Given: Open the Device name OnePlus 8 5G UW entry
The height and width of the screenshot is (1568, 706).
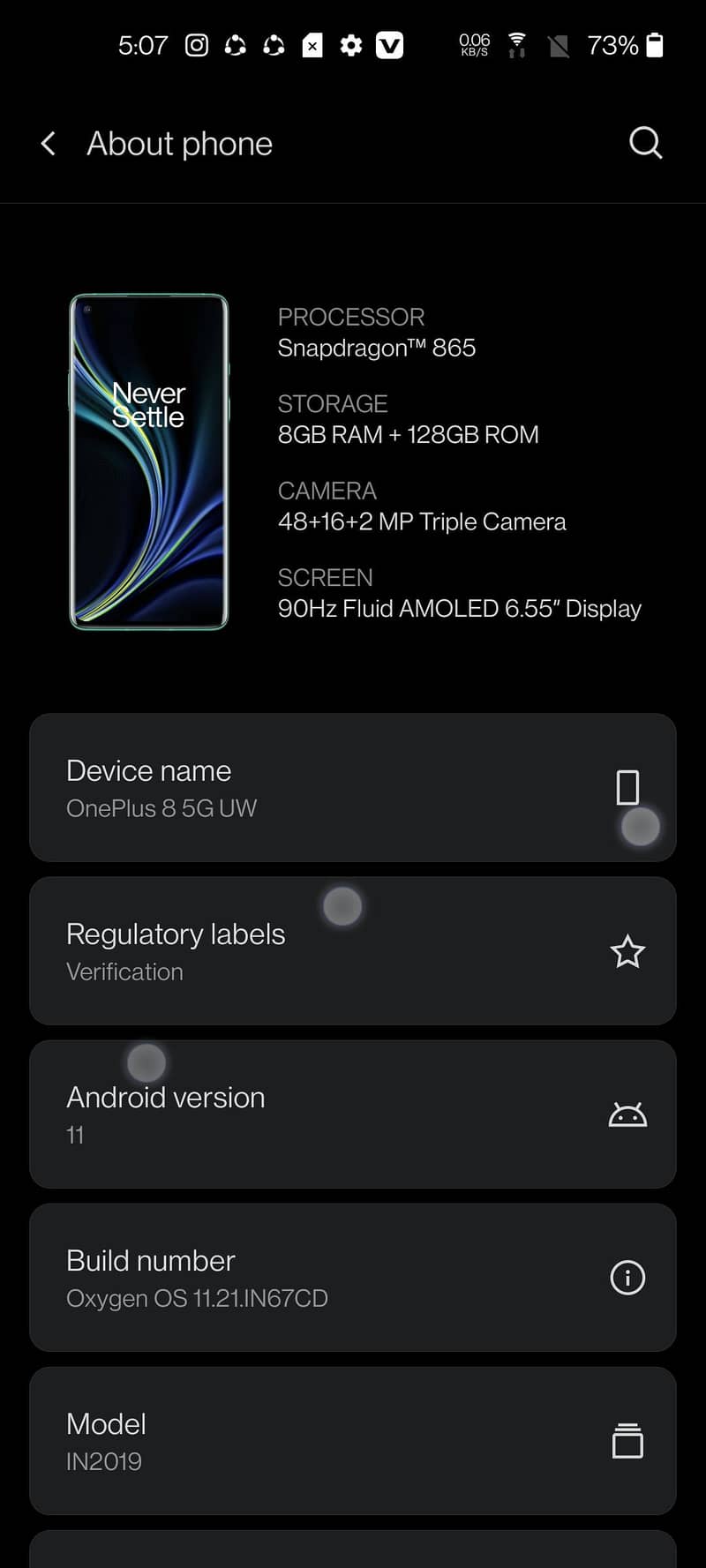Looking at the screenshot, I should click(265, 787).
